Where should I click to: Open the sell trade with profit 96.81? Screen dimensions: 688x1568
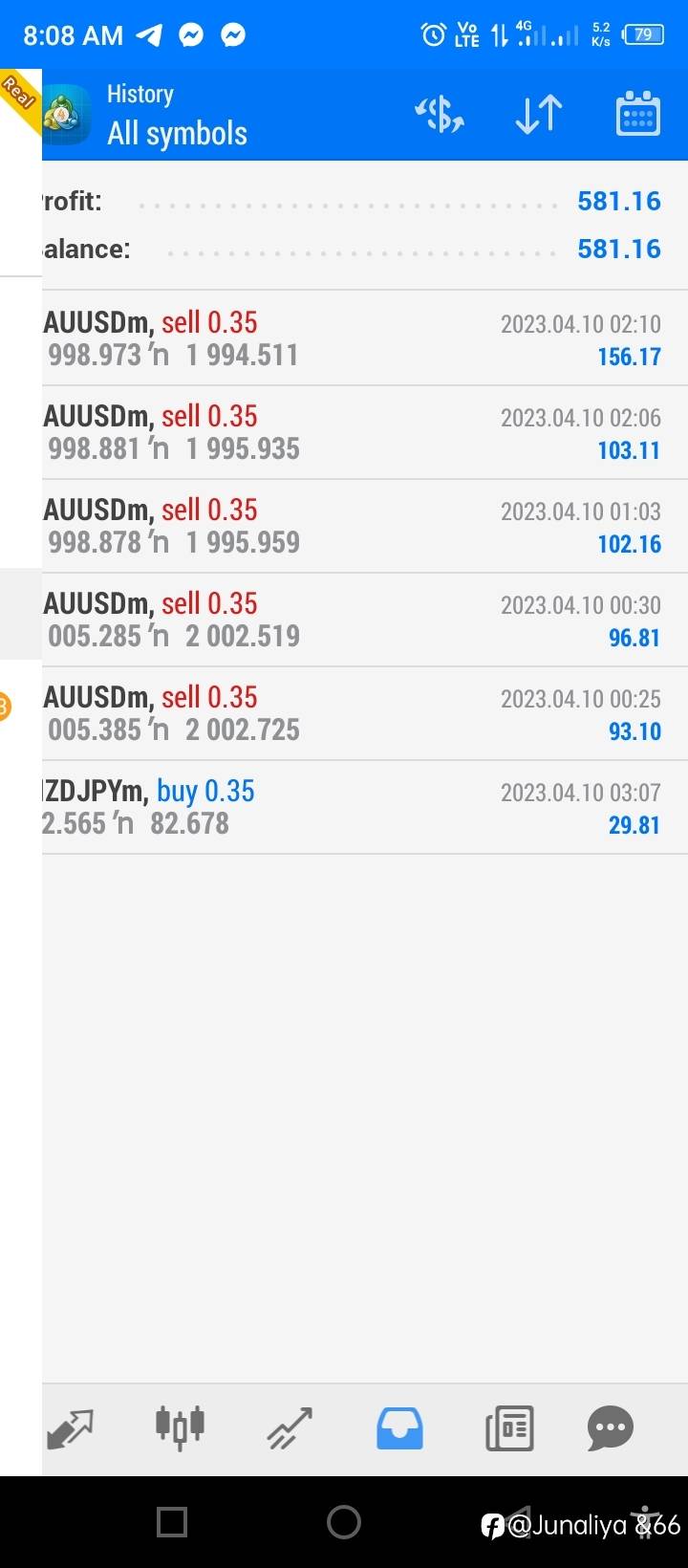click(365, 620)
